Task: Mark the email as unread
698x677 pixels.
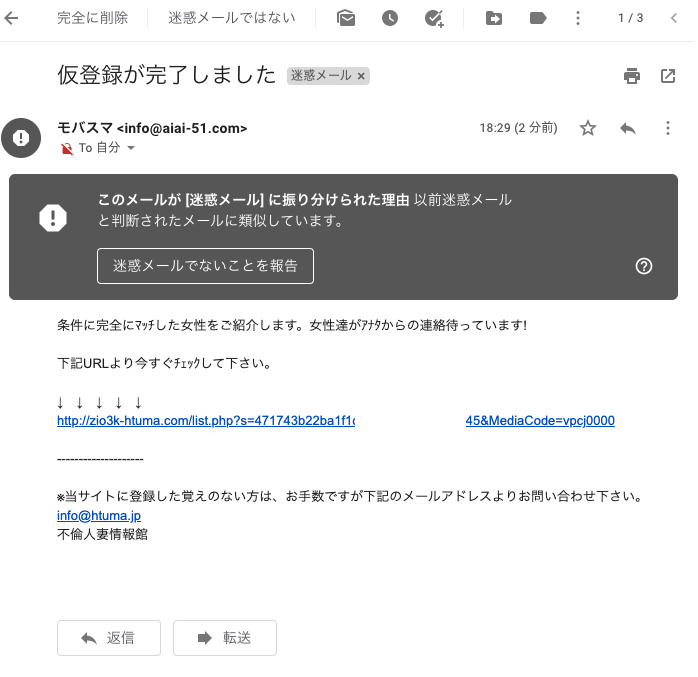Action: (x=346, y=18)
